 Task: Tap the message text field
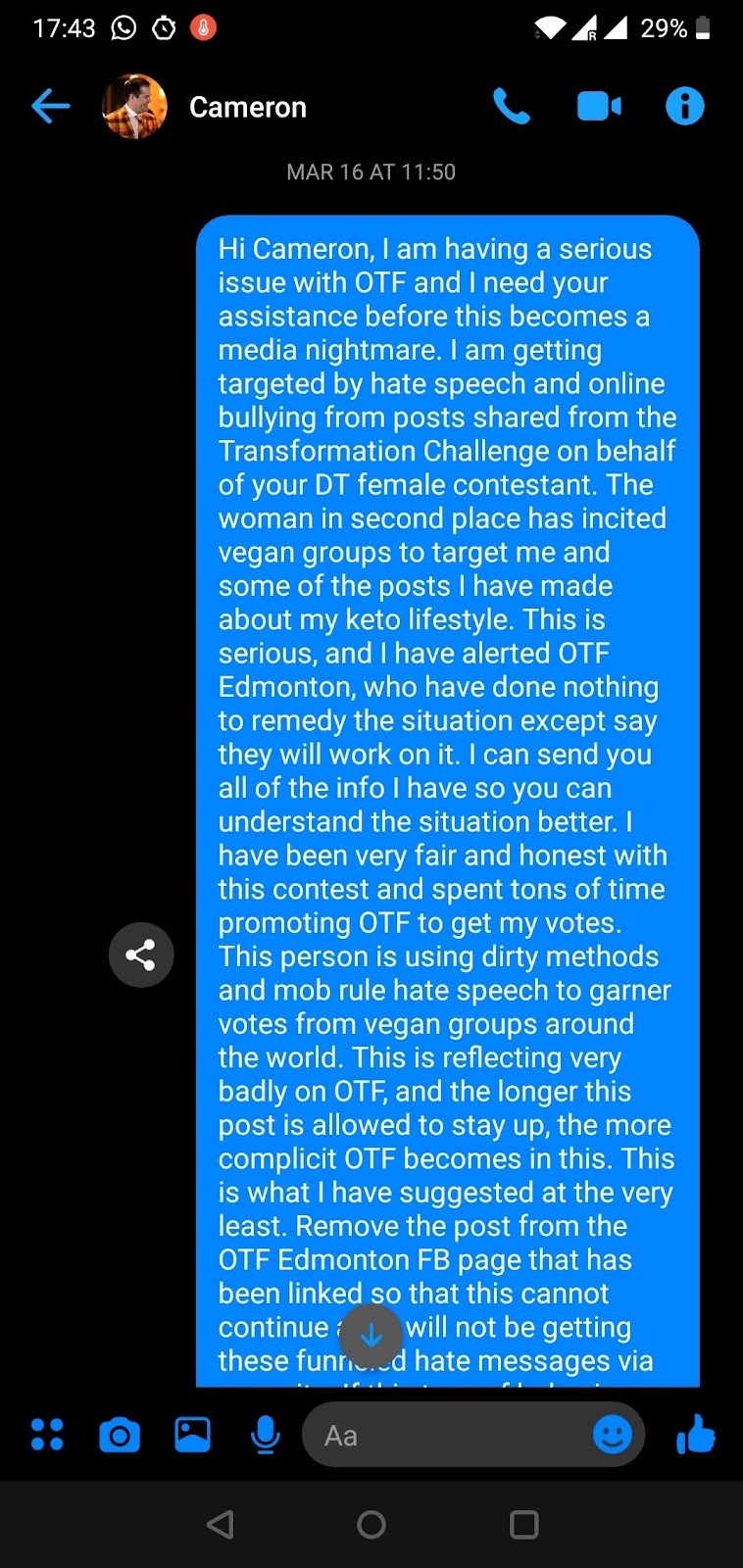tap(451, 1436)
